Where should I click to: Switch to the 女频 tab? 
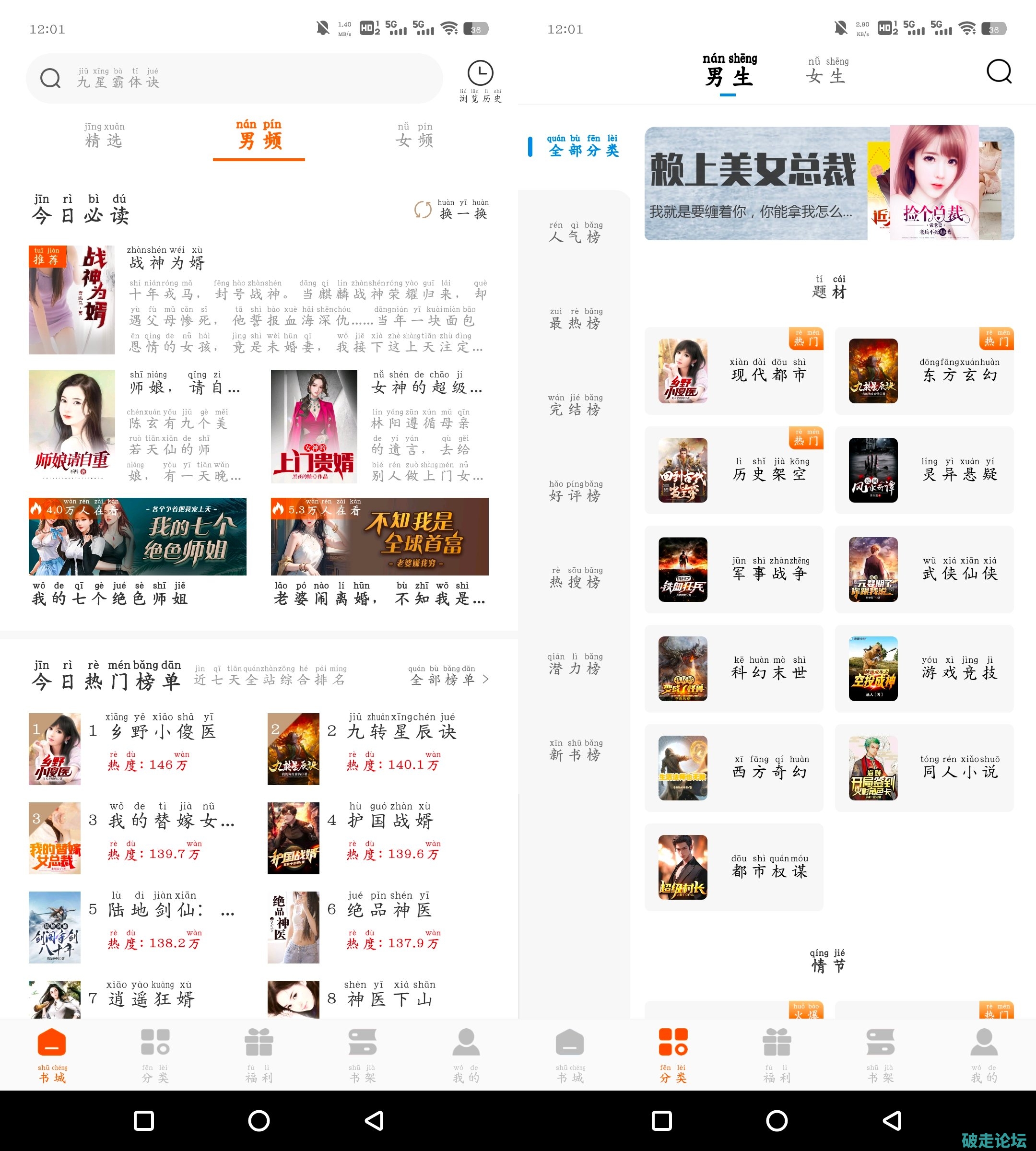(414, 137)
